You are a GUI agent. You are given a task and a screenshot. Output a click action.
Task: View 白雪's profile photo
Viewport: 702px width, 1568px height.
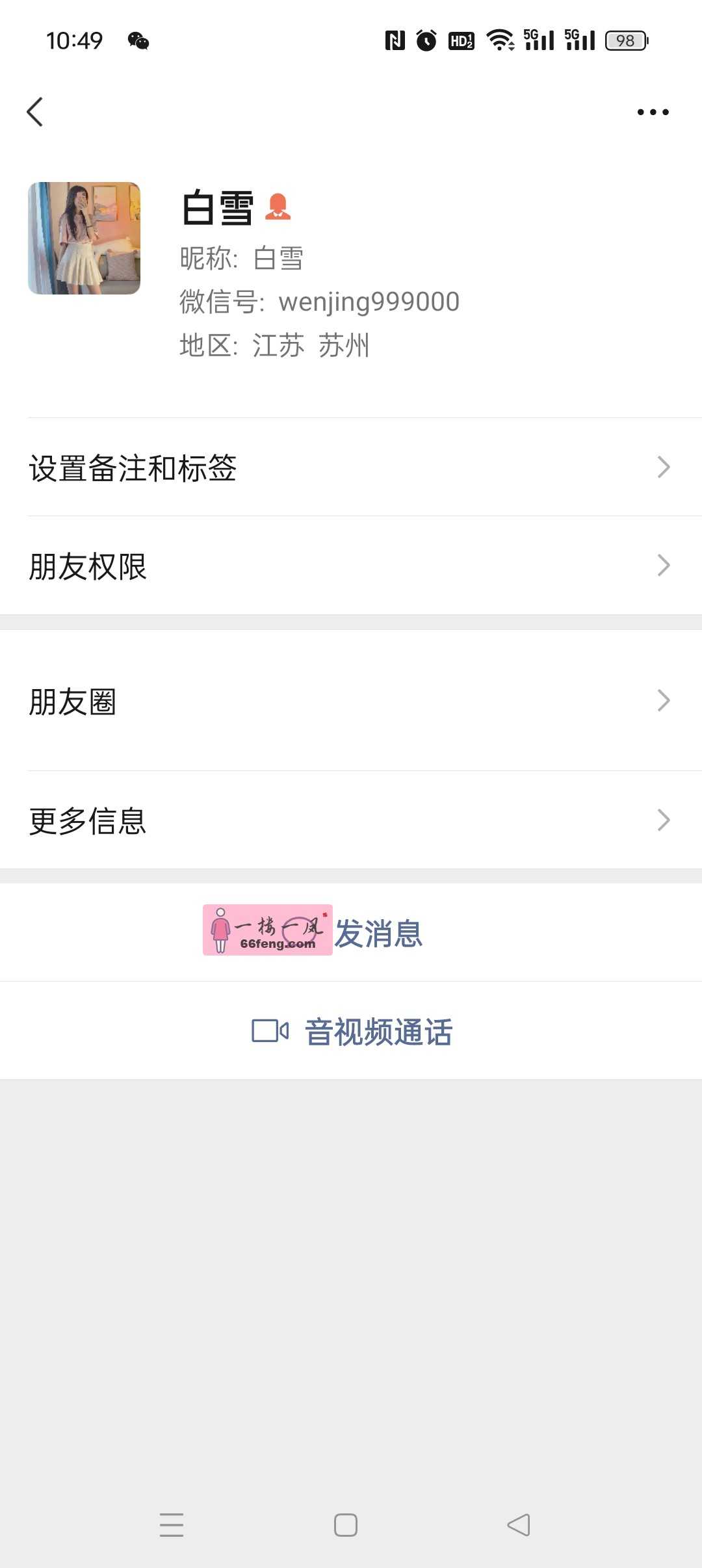(x=84, y=238)
